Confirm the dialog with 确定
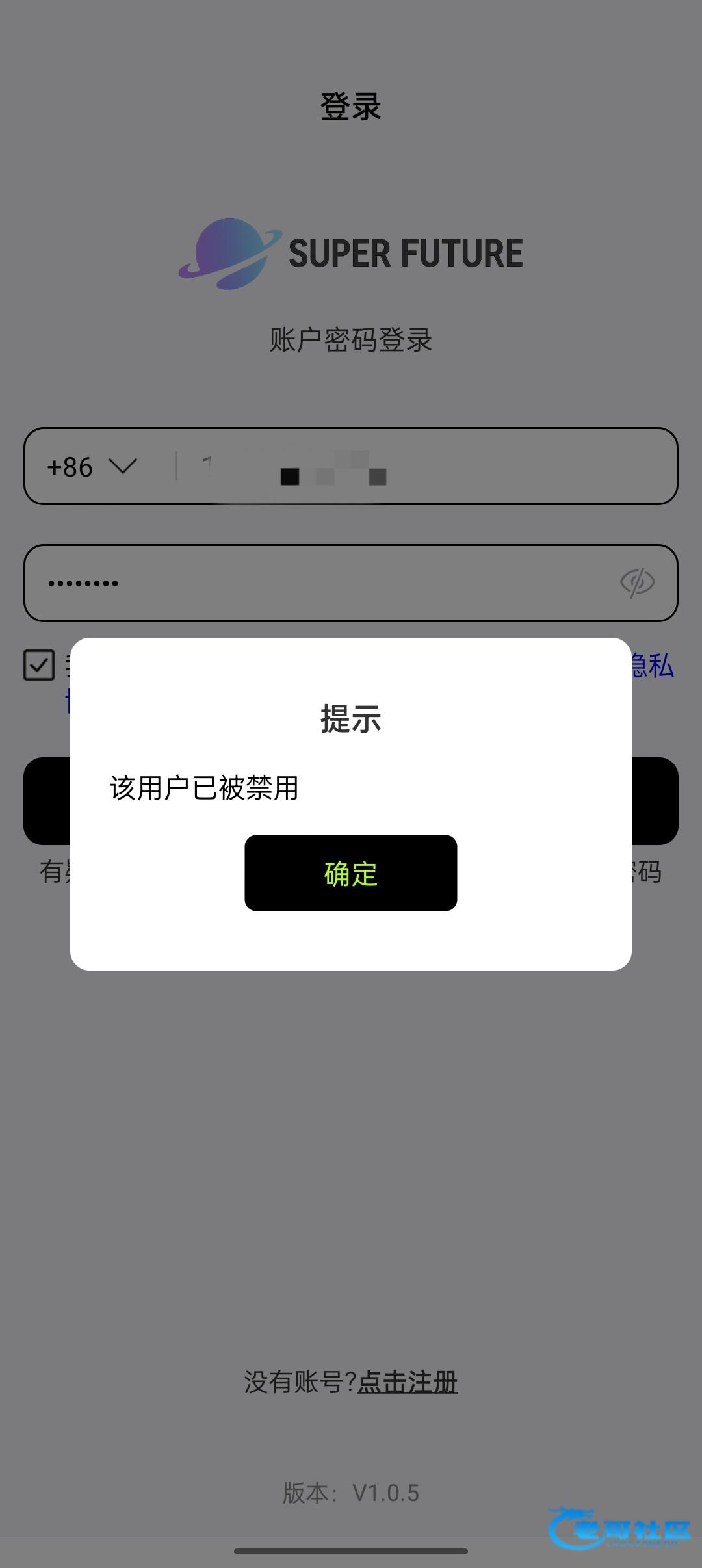Image resolution: width=702 pixels, height=1568 pixels. (x=350, y=873)
